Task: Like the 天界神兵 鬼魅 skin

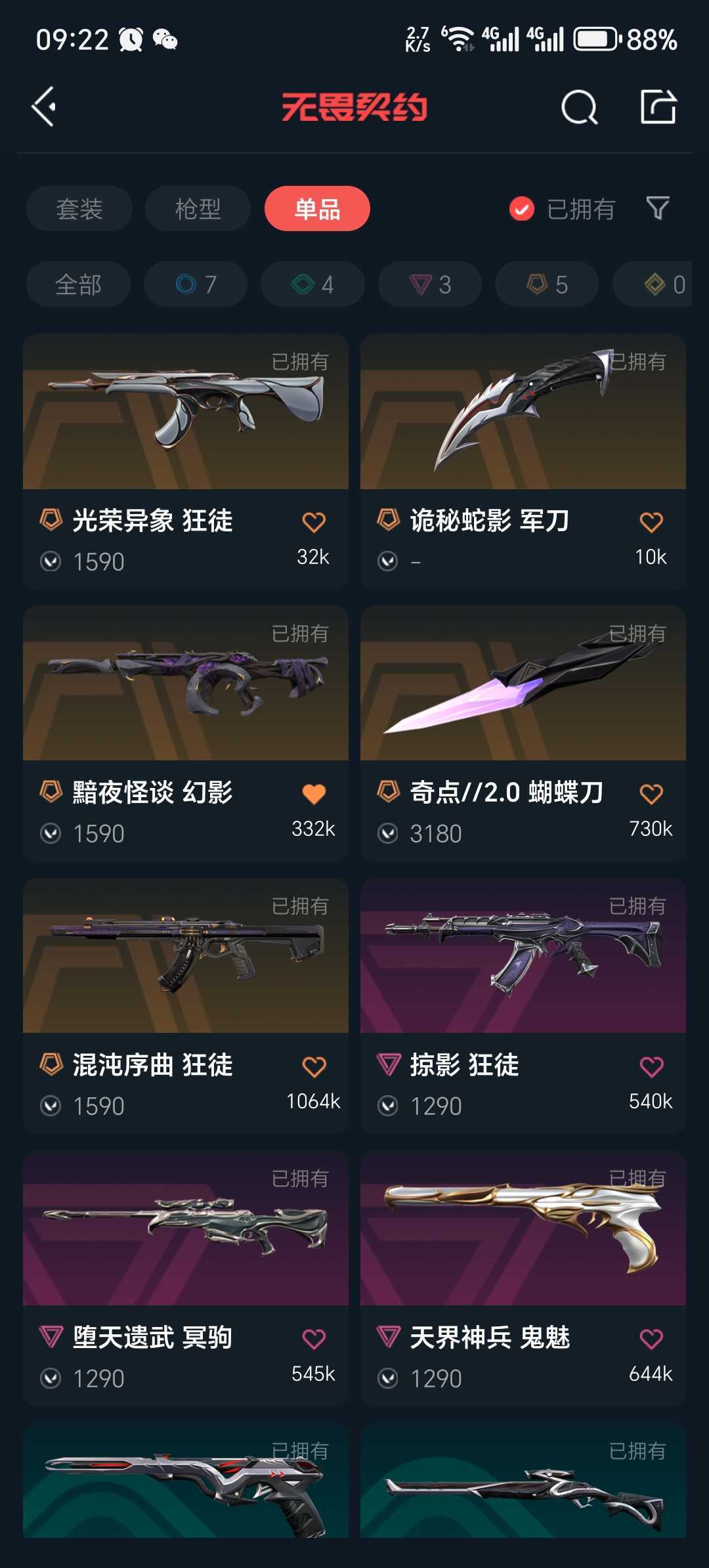Action: coord(651,1338)
